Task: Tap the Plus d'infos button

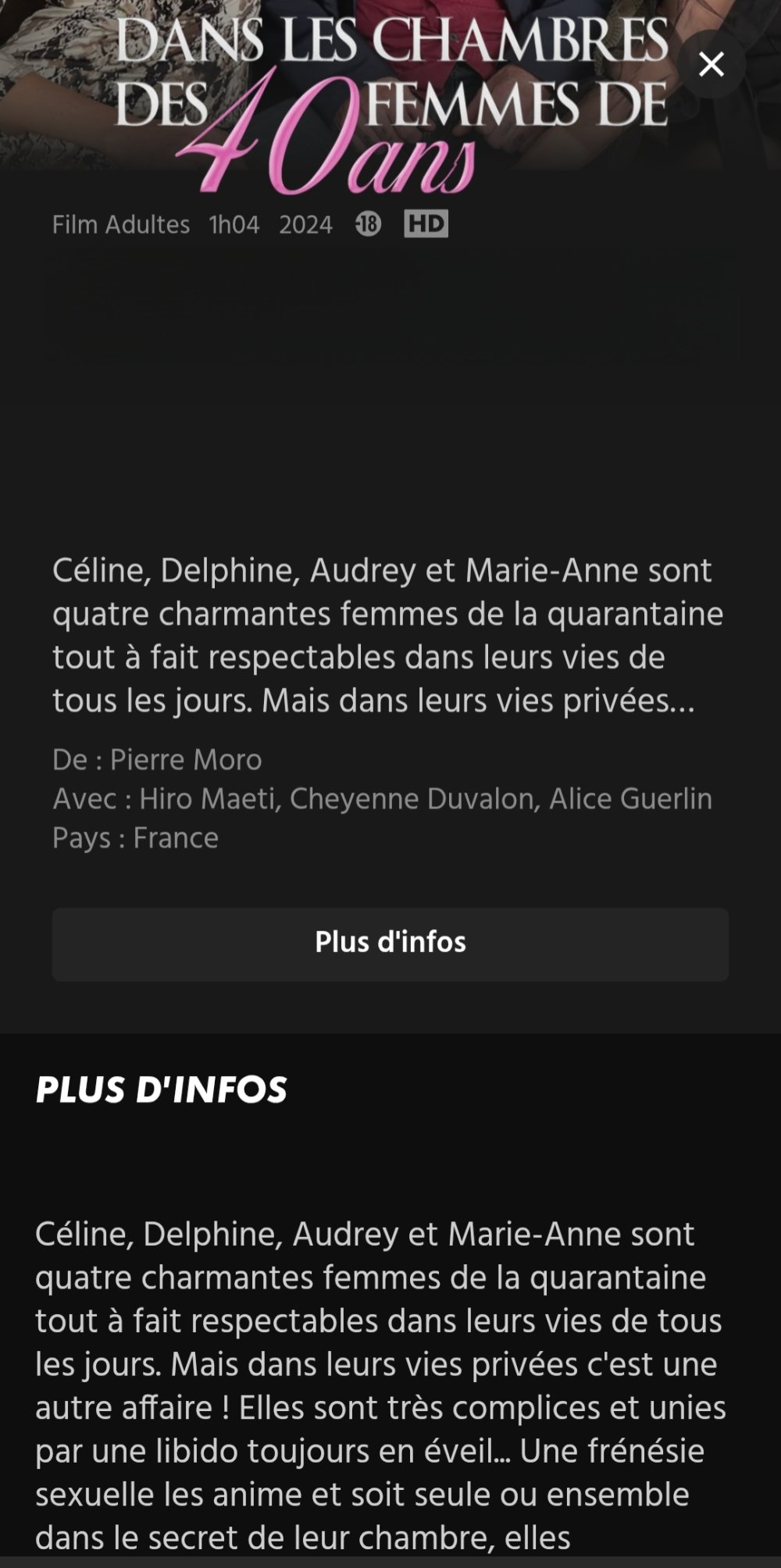Action: point(390,943)
